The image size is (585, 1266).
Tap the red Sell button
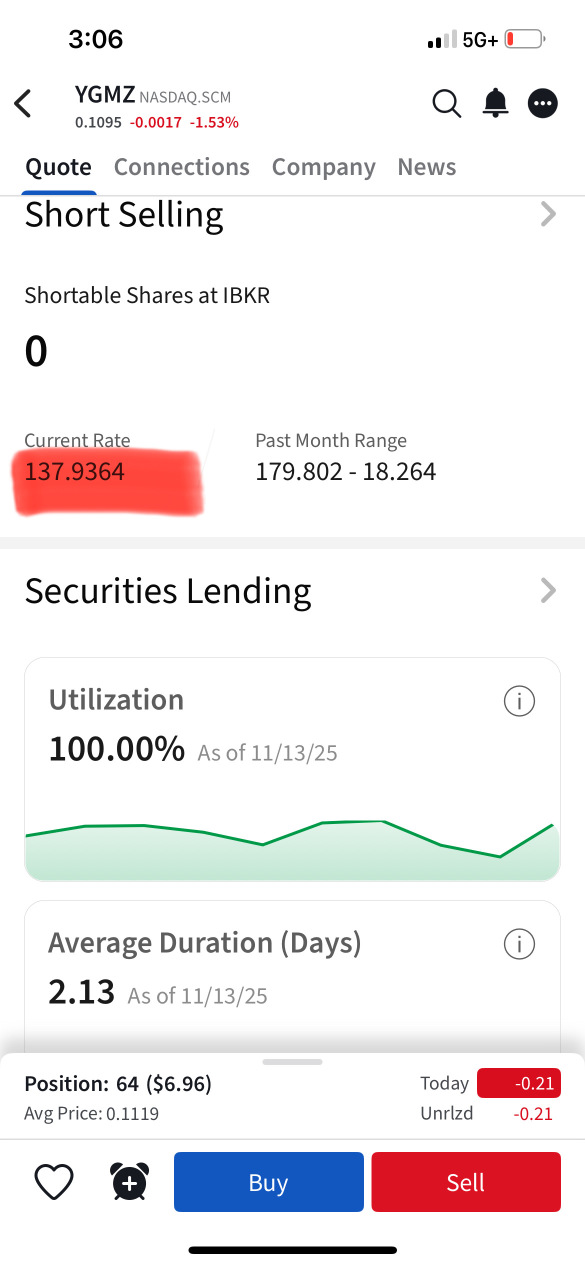pyautogui.click(x=466, y=1182)
